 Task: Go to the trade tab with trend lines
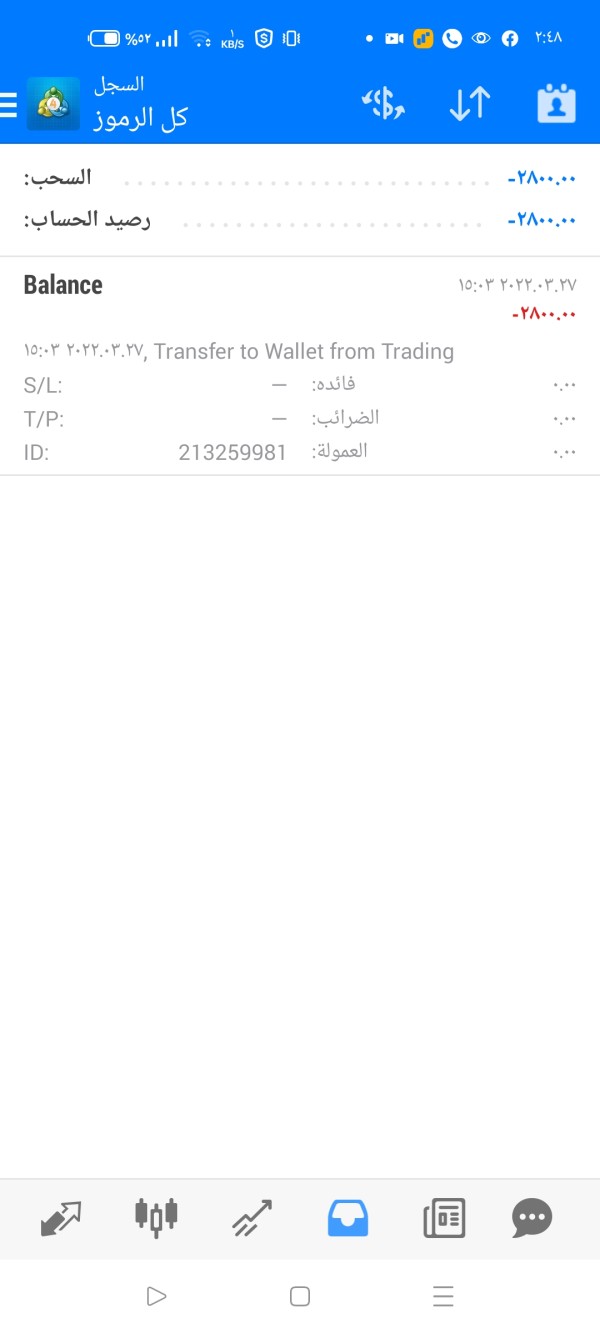(x=251, y=1218)
